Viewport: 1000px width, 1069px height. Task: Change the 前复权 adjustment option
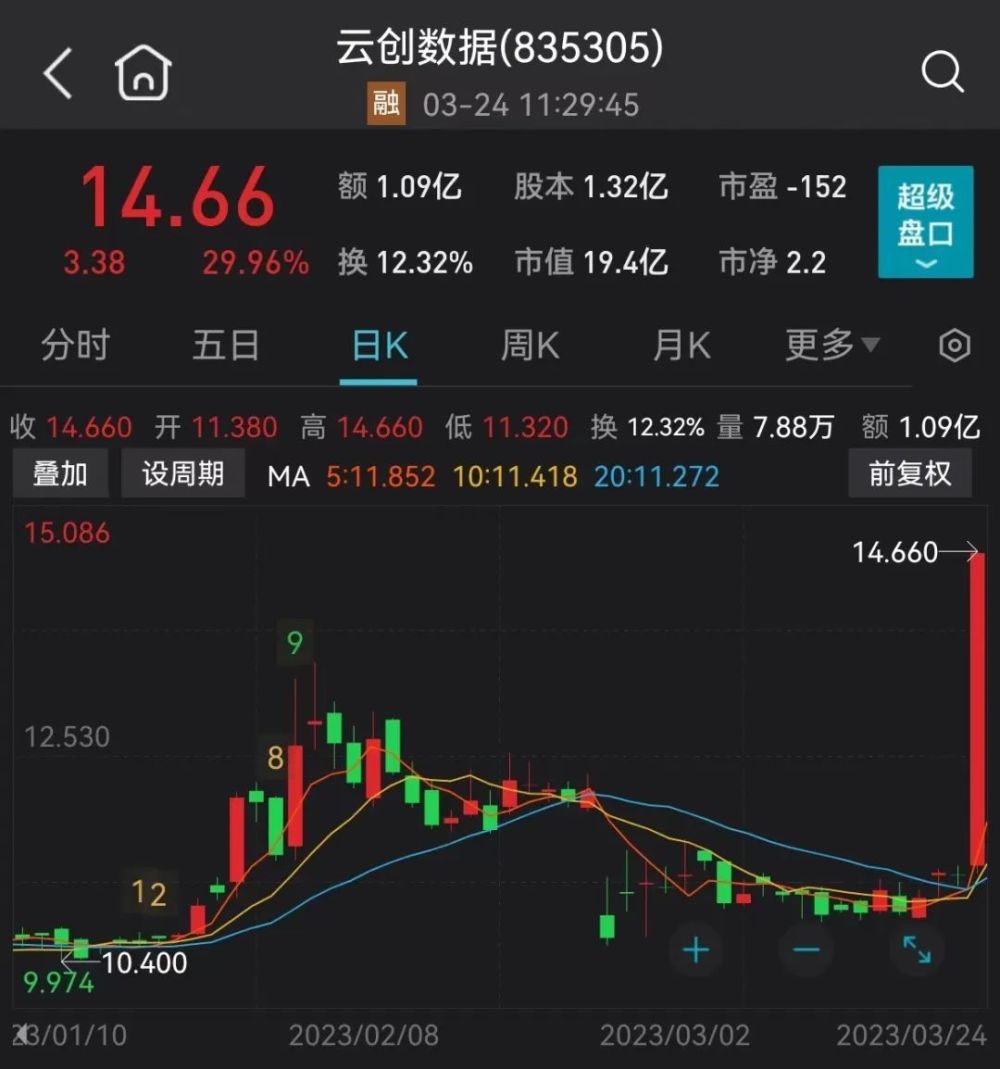[x=909, y=473]
